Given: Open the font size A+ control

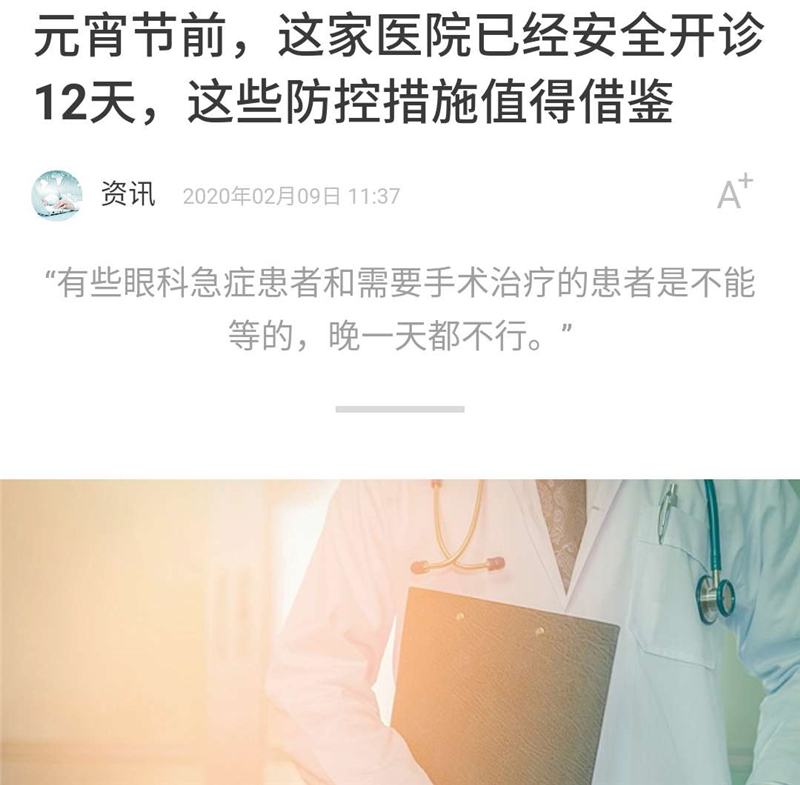Looking at the screenshot, I should pyautogui.click(x=735, y=193).
